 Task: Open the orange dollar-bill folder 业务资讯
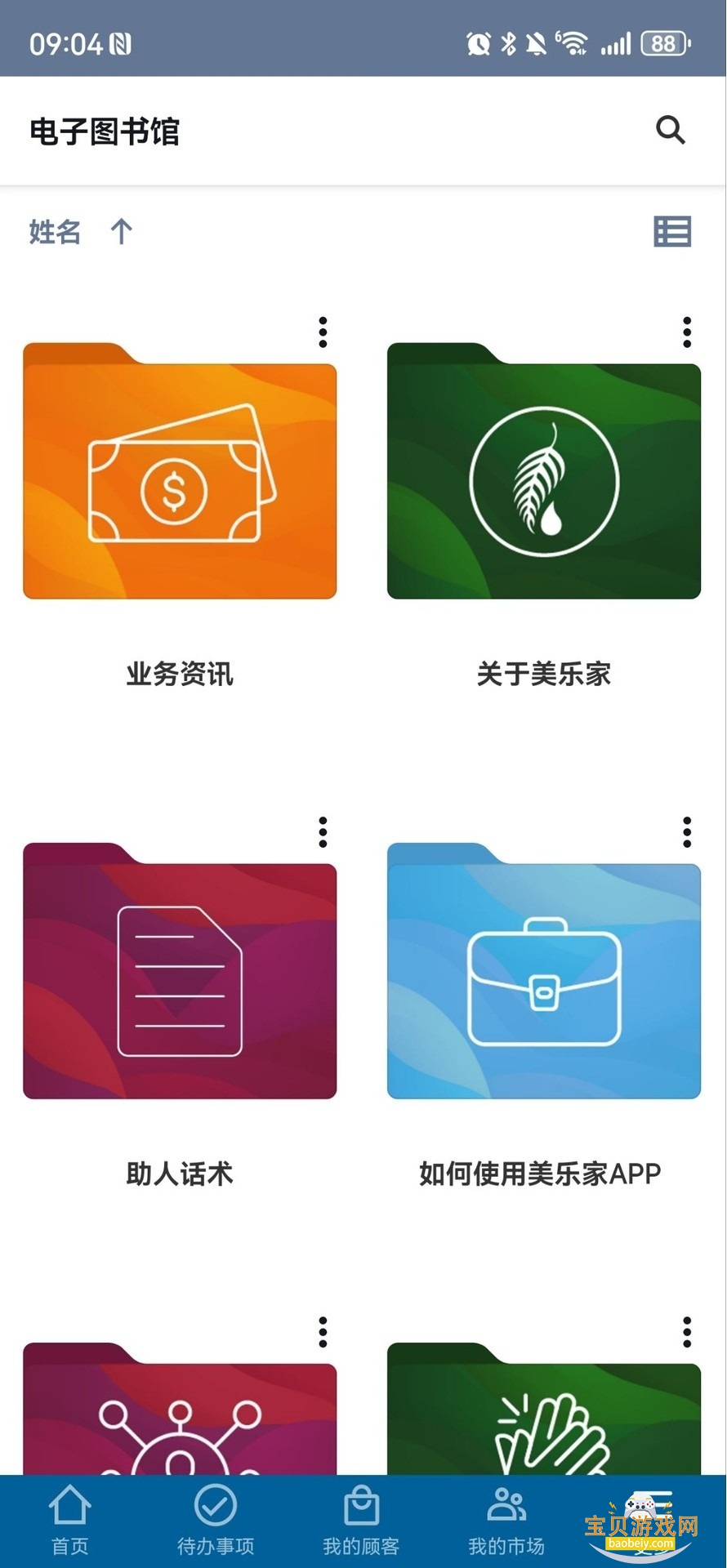[x=179, y=474]
